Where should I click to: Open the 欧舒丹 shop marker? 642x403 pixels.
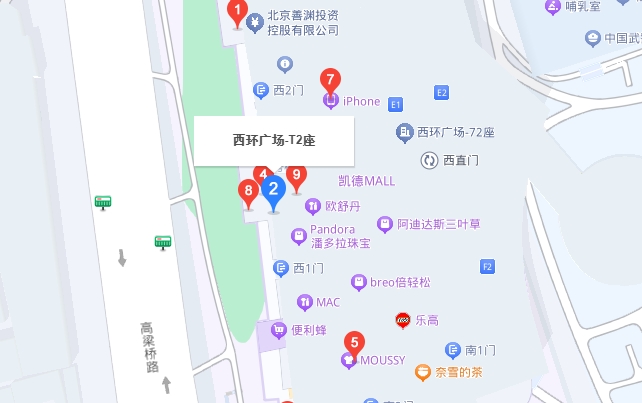pos(313,206)
